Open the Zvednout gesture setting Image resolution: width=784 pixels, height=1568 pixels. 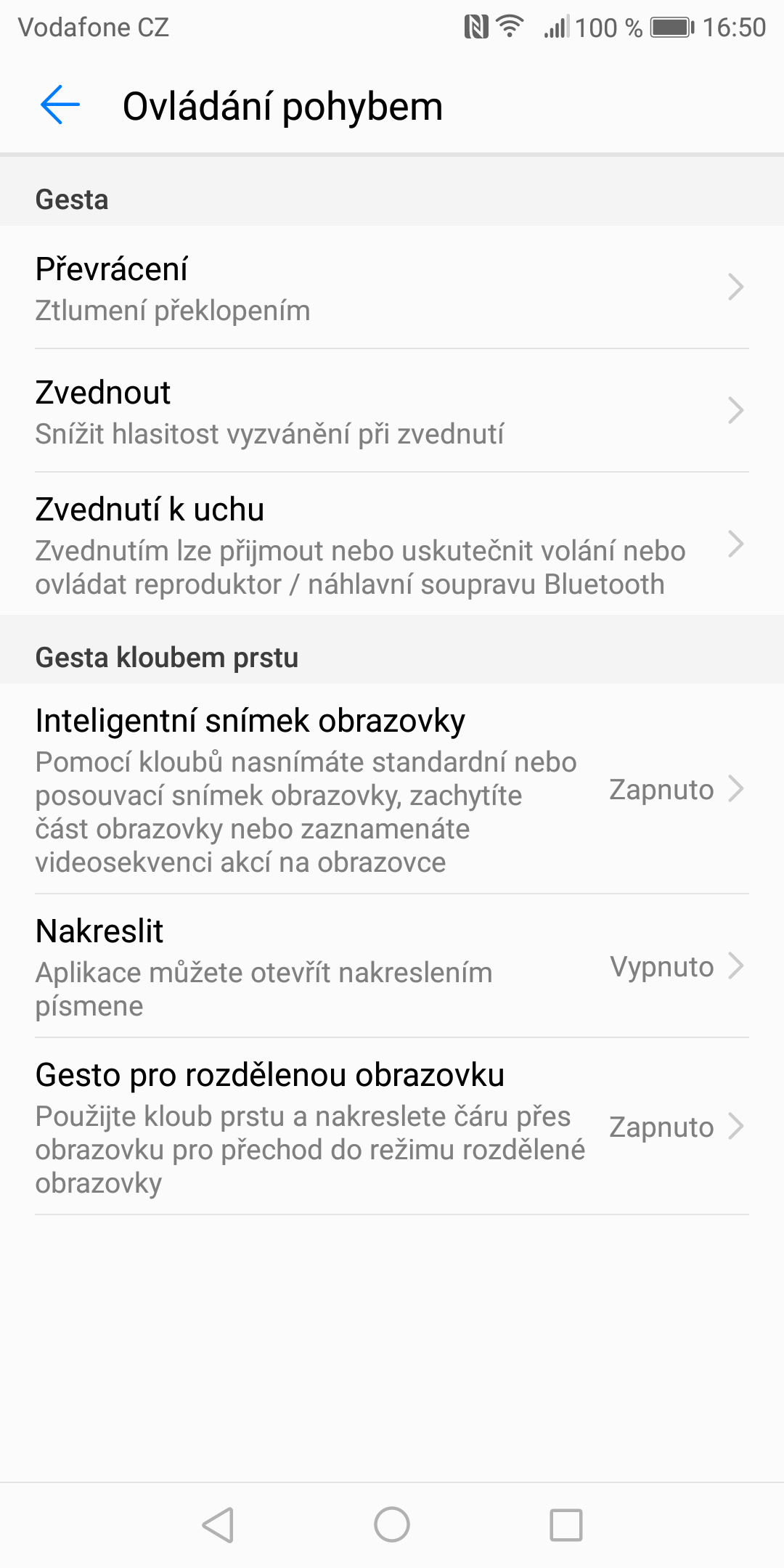(x=392, y=411)
